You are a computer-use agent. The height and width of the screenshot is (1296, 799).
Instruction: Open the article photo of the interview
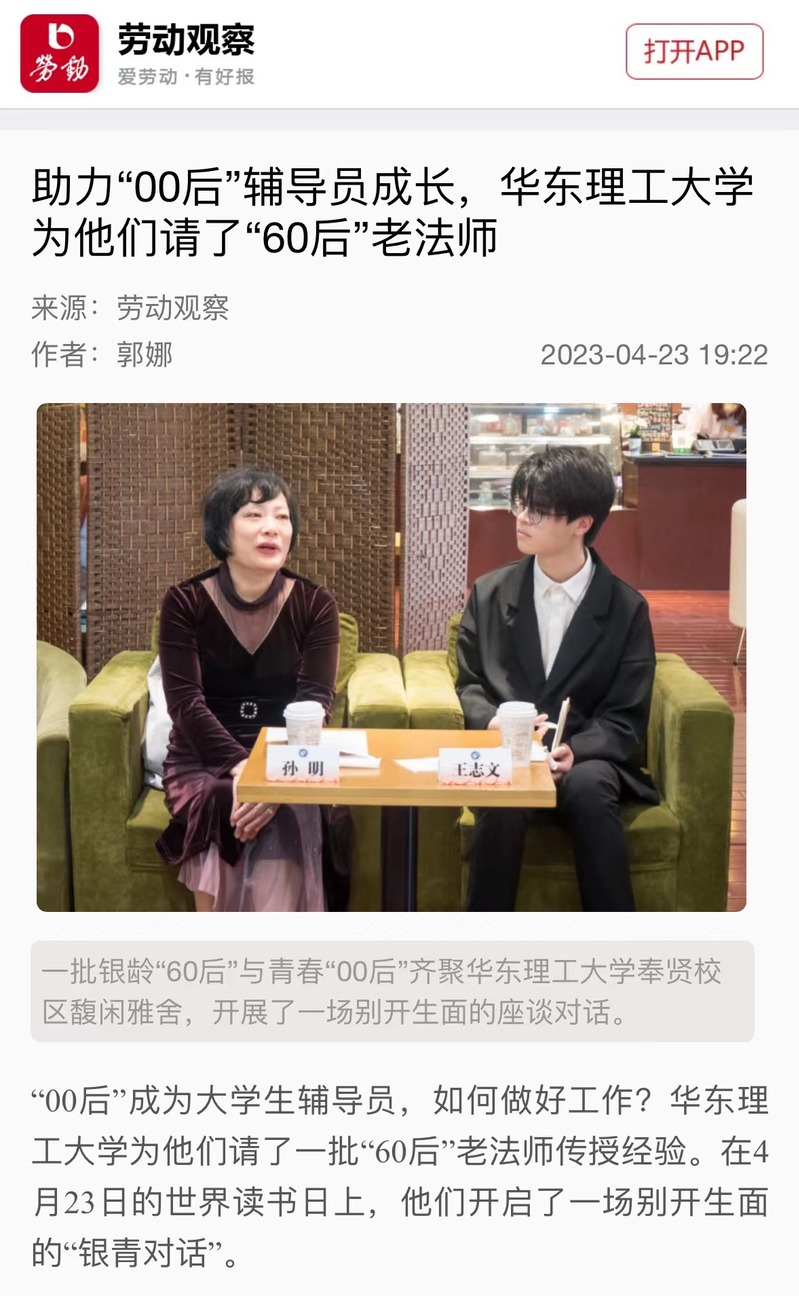point(391,657)
